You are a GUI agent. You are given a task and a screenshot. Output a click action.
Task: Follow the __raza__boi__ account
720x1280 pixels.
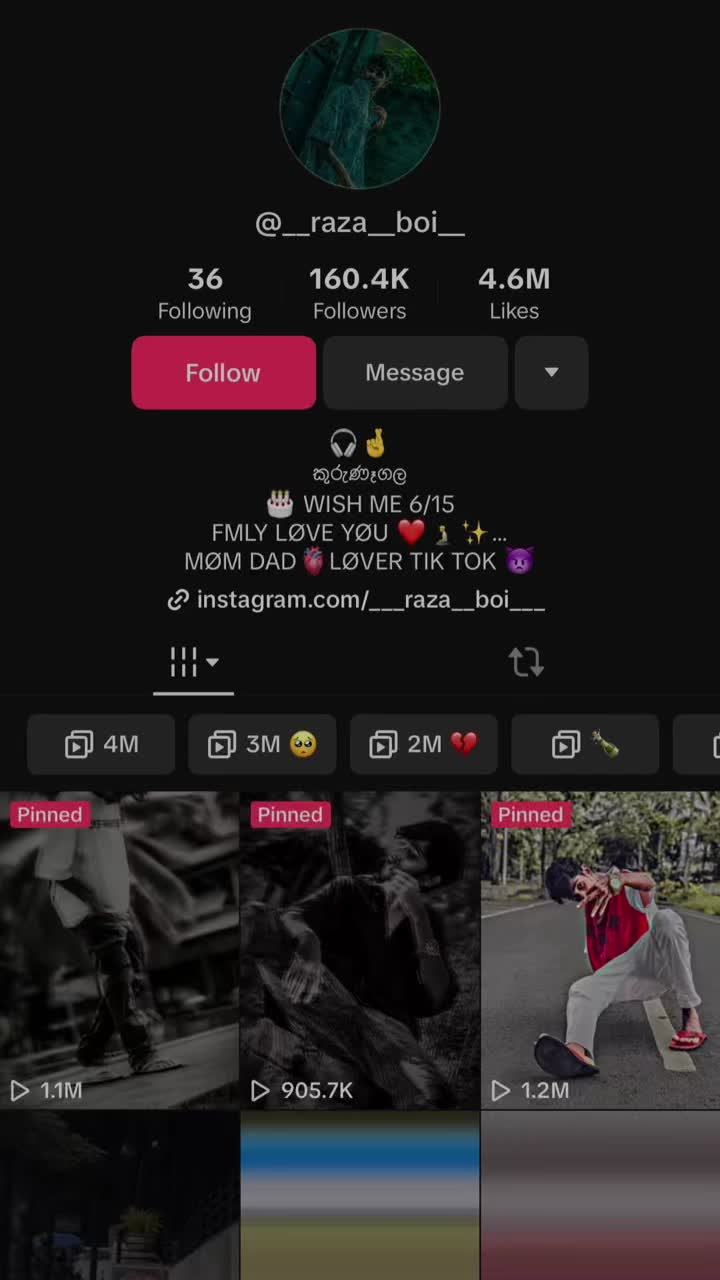coord(223,373)
